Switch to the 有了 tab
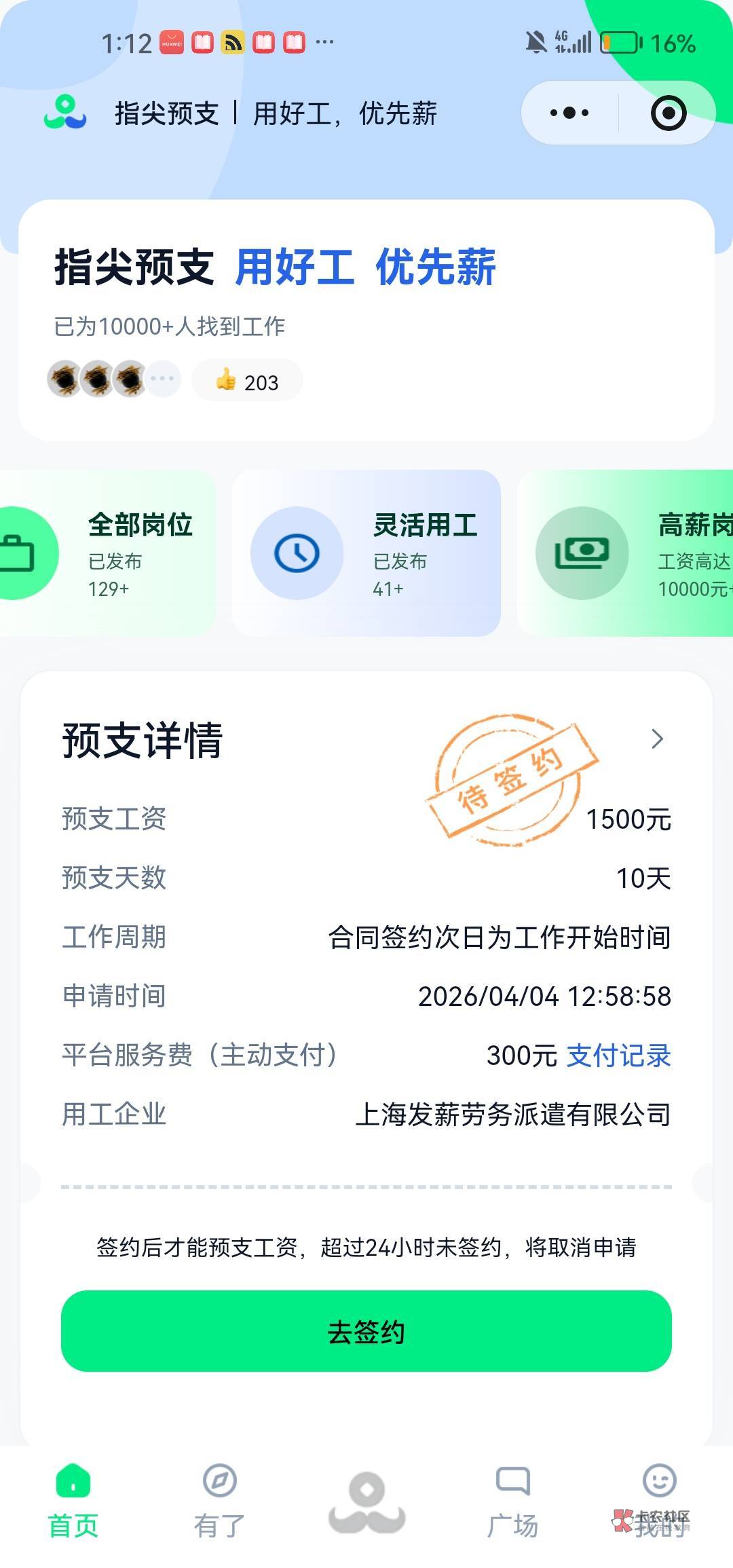This screenshot has width=733, height=1568. coord(220,1501)
